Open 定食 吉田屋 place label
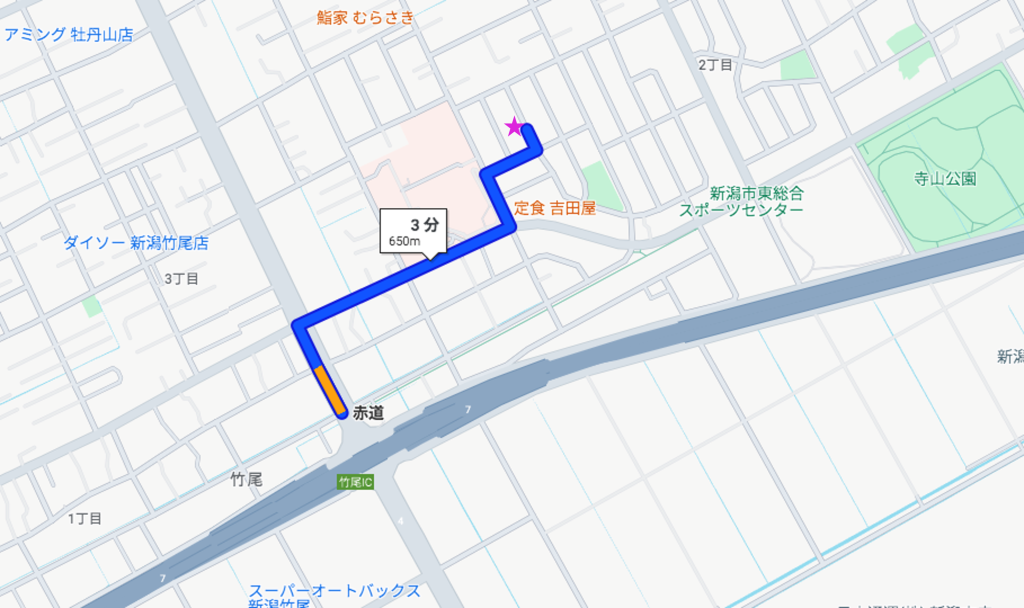 click(x=555, y=209)
